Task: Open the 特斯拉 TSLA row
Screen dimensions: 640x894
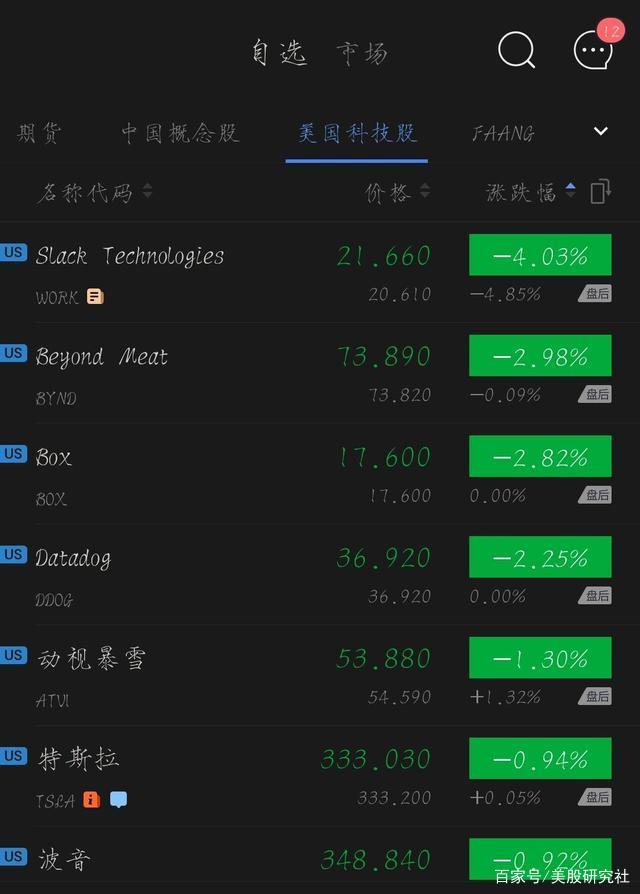Action: pos(320,776)
